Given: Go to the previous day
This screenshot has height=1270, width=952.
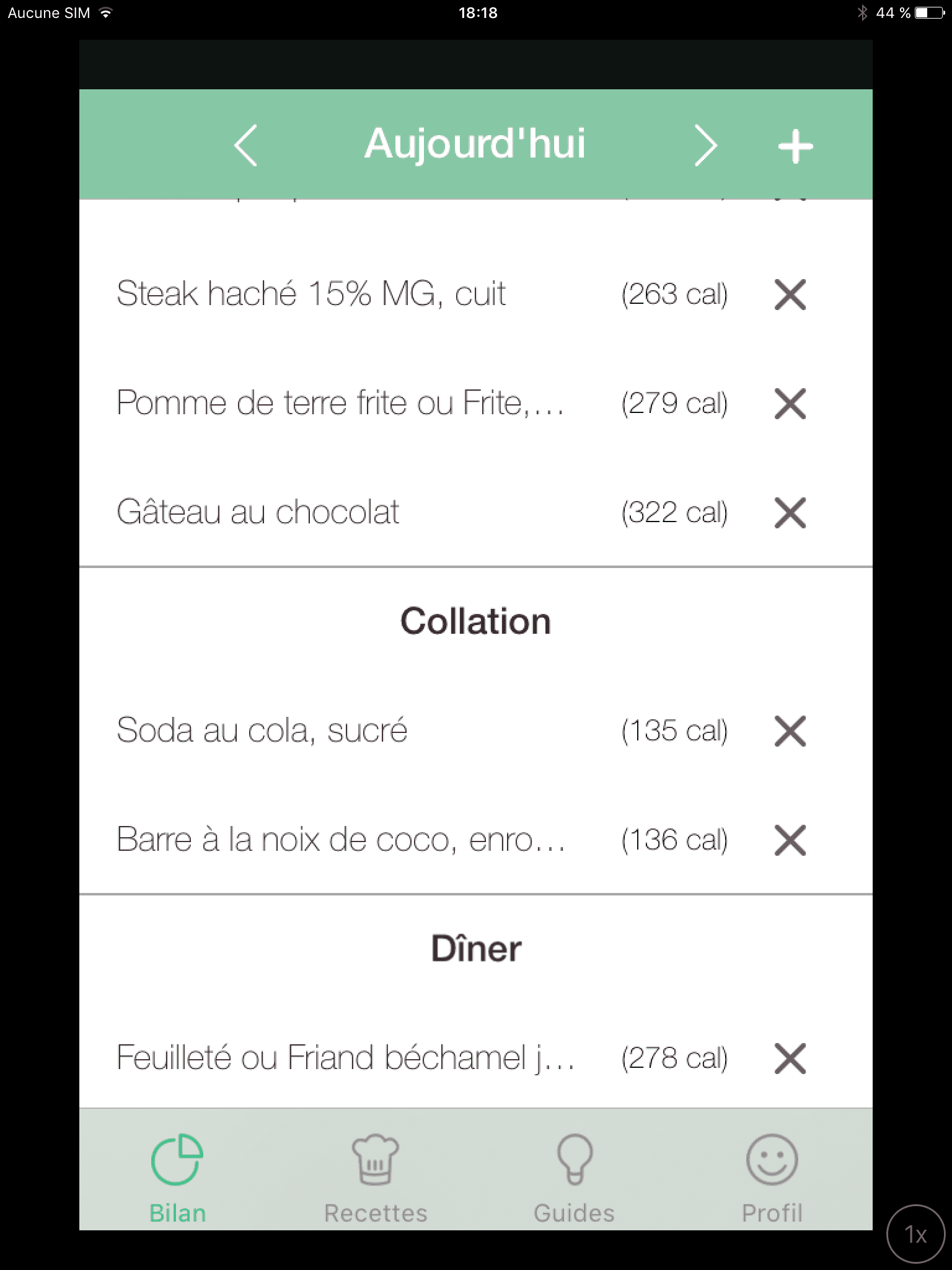Looking at the screenshot, I should point(246,146).
